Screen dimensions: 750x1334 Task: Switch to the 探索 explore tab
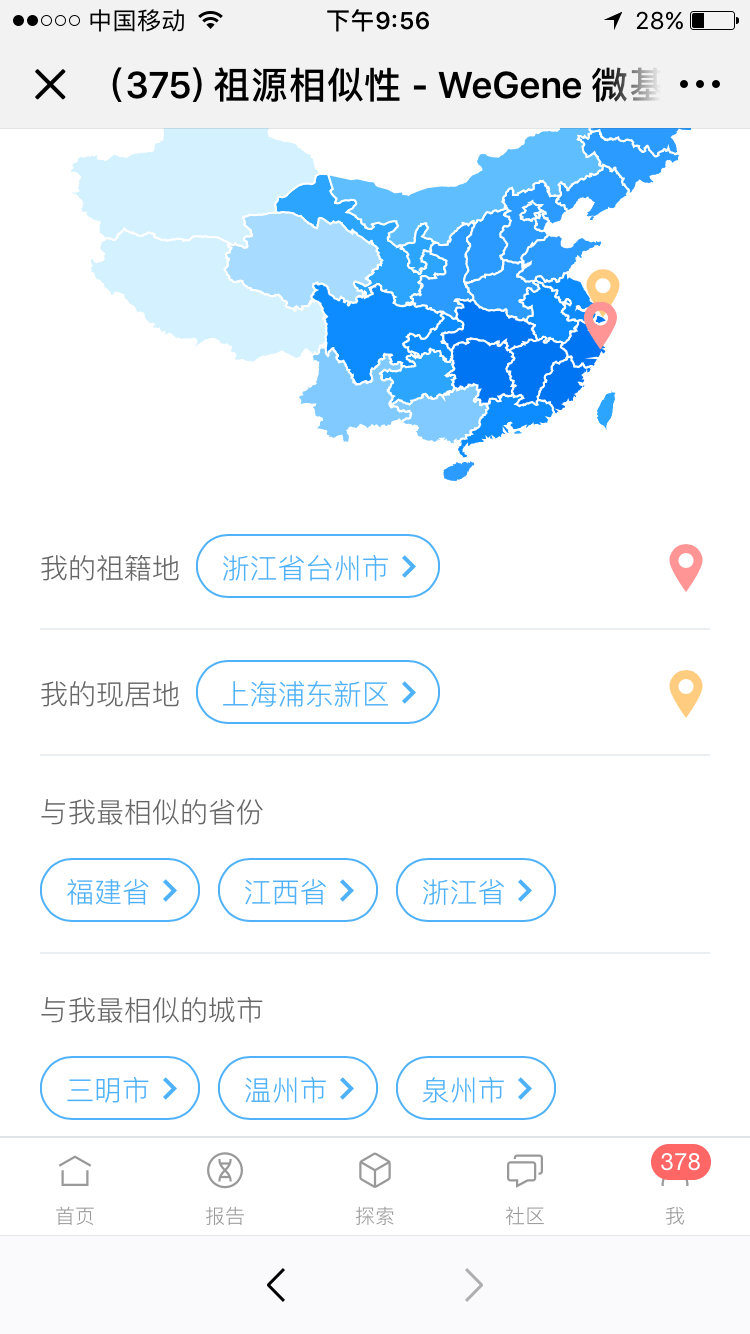(x=375, y=1187)
